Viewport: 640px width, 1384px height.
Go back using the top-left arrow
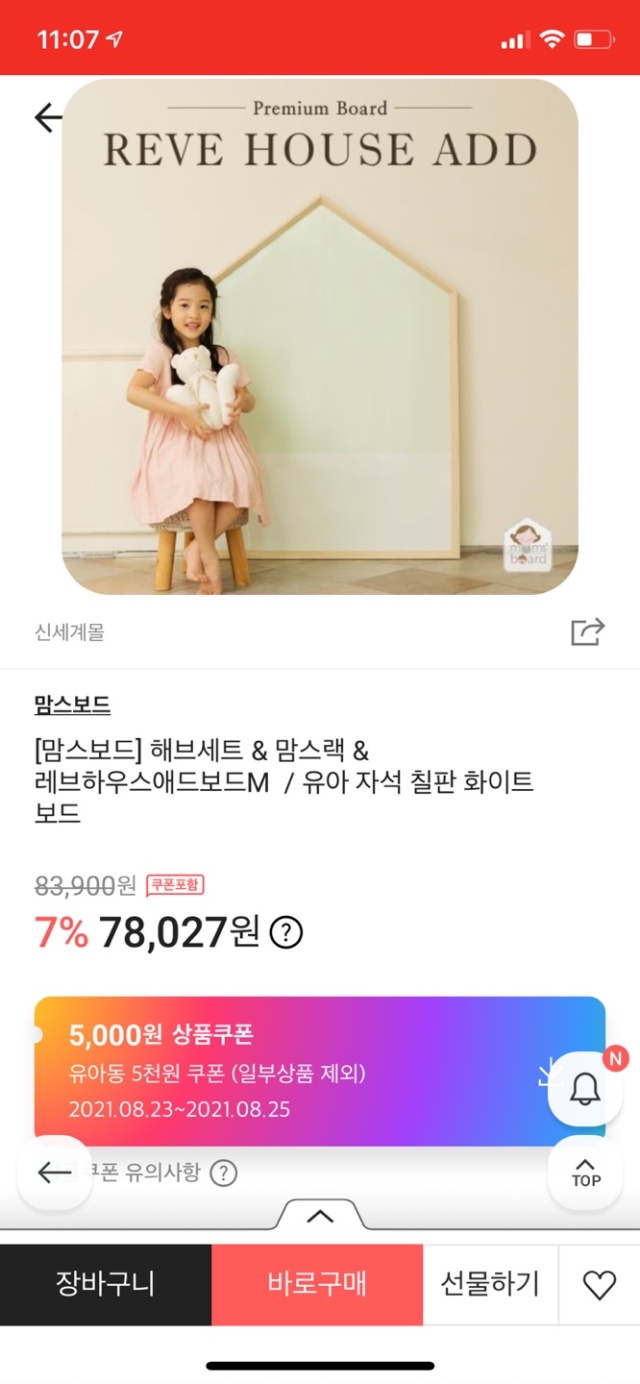coord(48,118)
